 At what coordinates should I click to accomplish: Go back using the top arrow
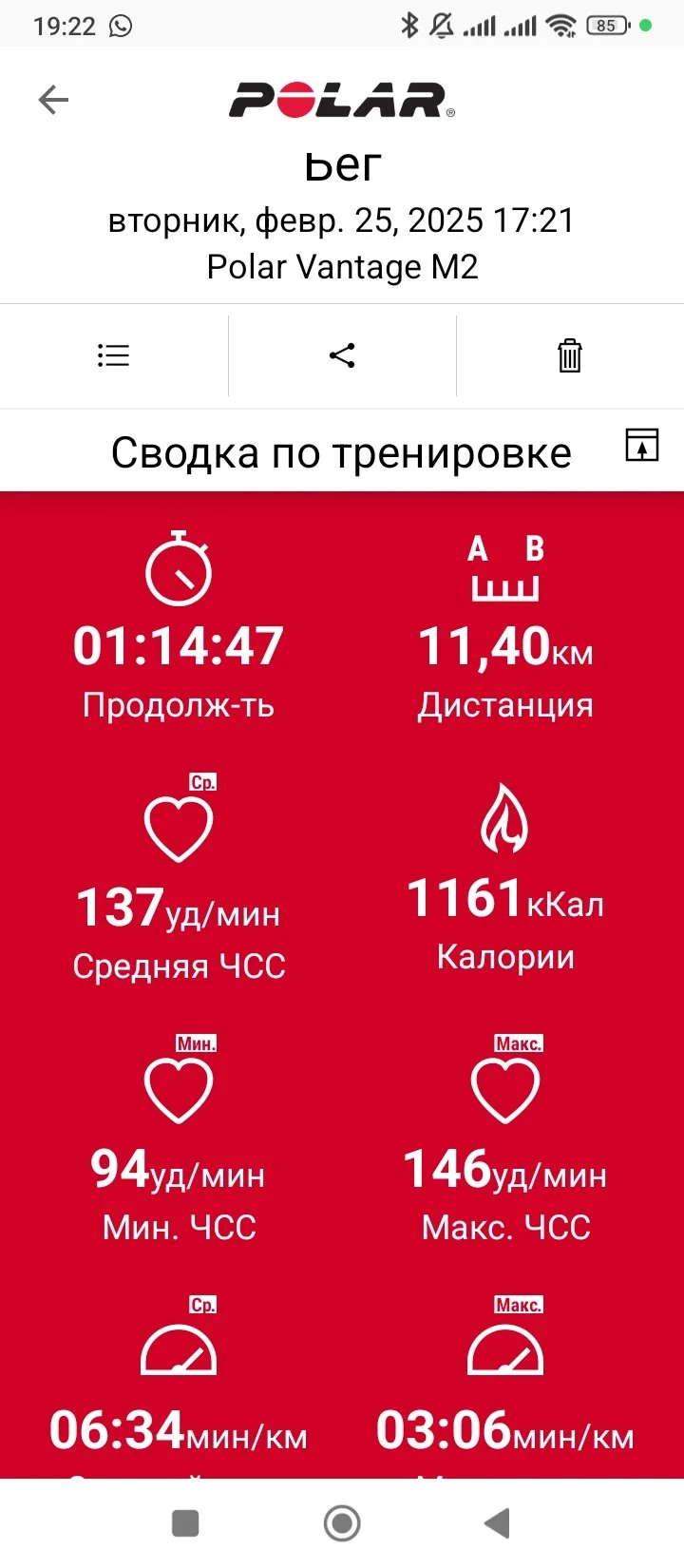tap(53, 100)
